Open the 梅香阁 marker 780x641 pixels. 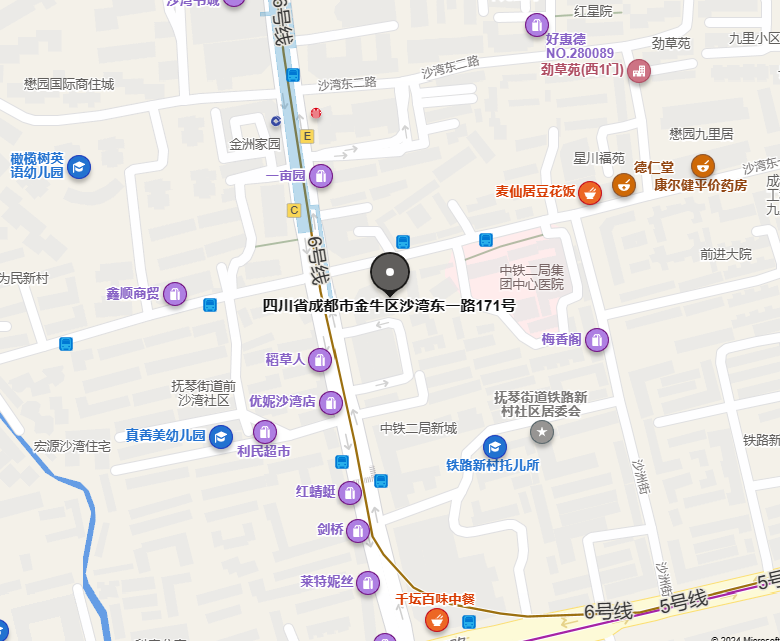(597, 340)
